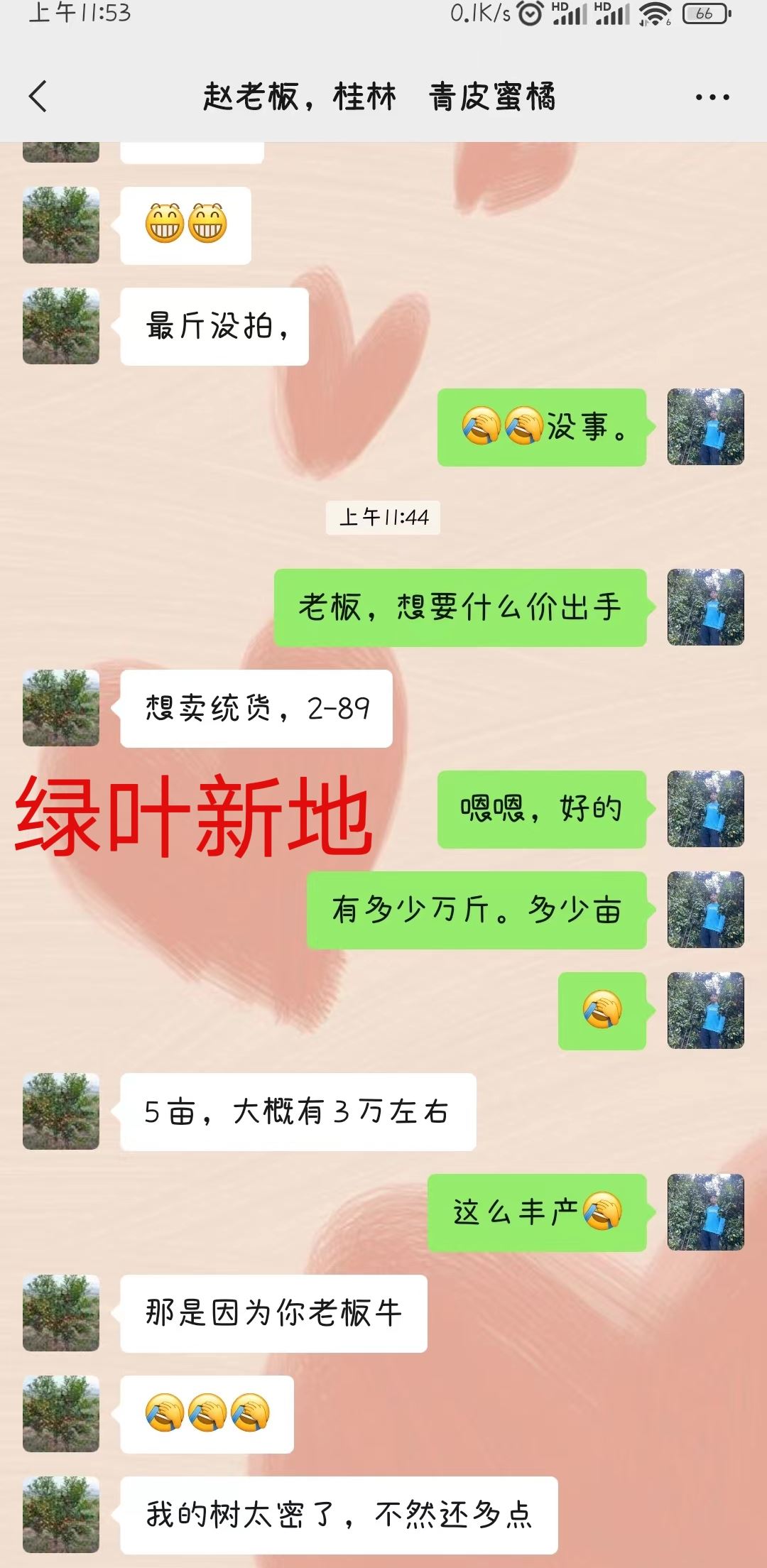View own profile avatar beside "老板，想要什么价出手"
Viewport: 767px width, 1568px height.
pos(705,607)
